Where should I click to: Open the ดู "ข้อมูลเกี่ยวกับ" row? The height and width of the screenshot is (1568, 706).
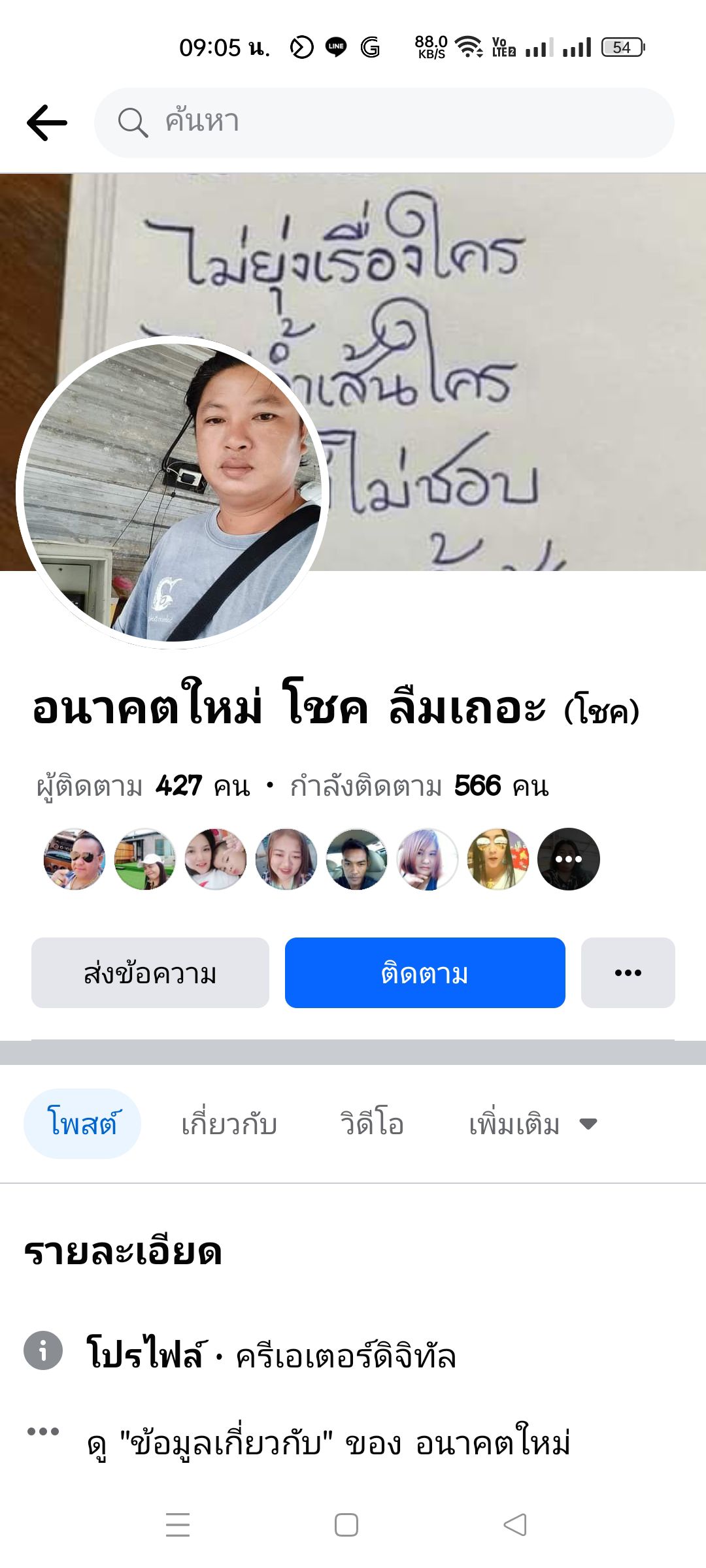[x=329, y=1443]
